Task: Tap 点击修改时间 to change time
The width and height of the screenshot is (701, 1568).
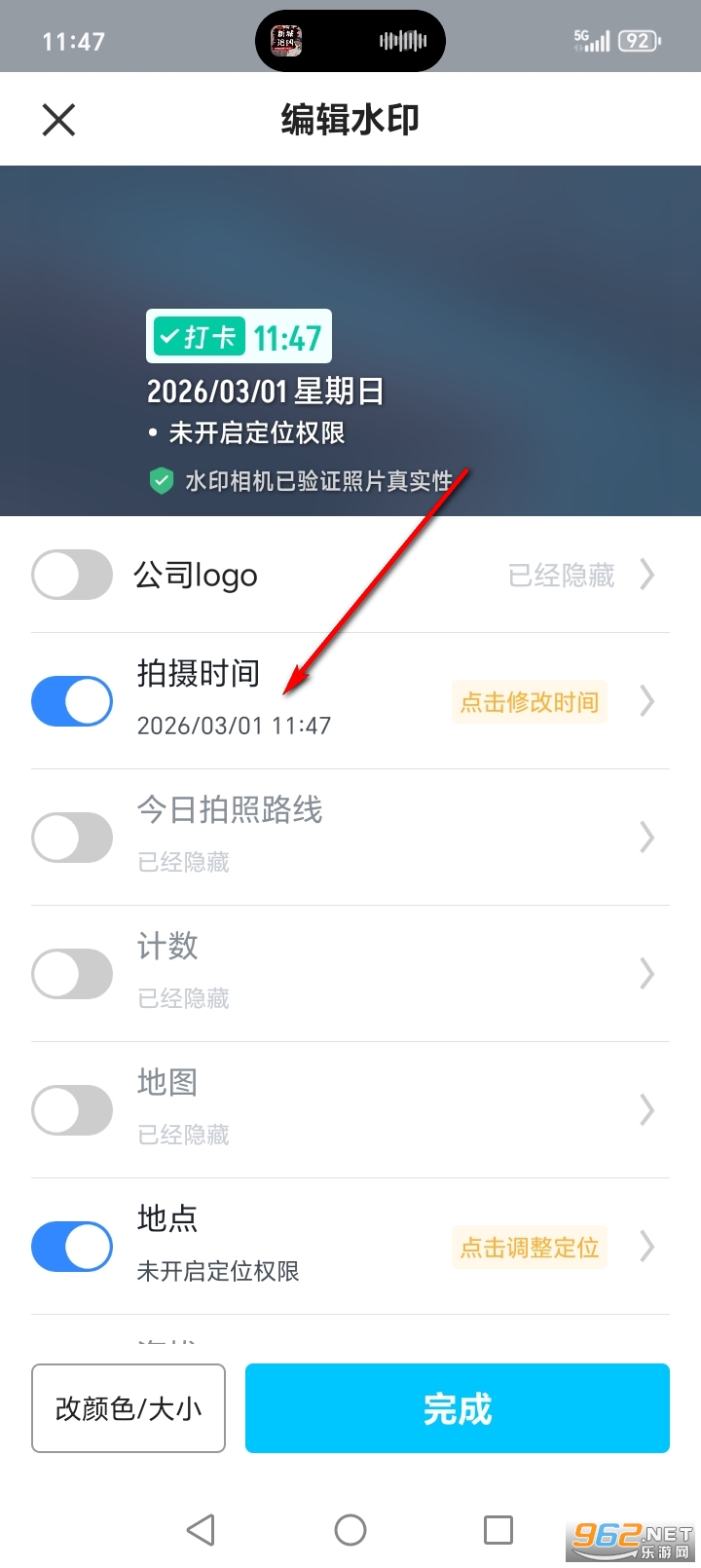Action: 529,701
